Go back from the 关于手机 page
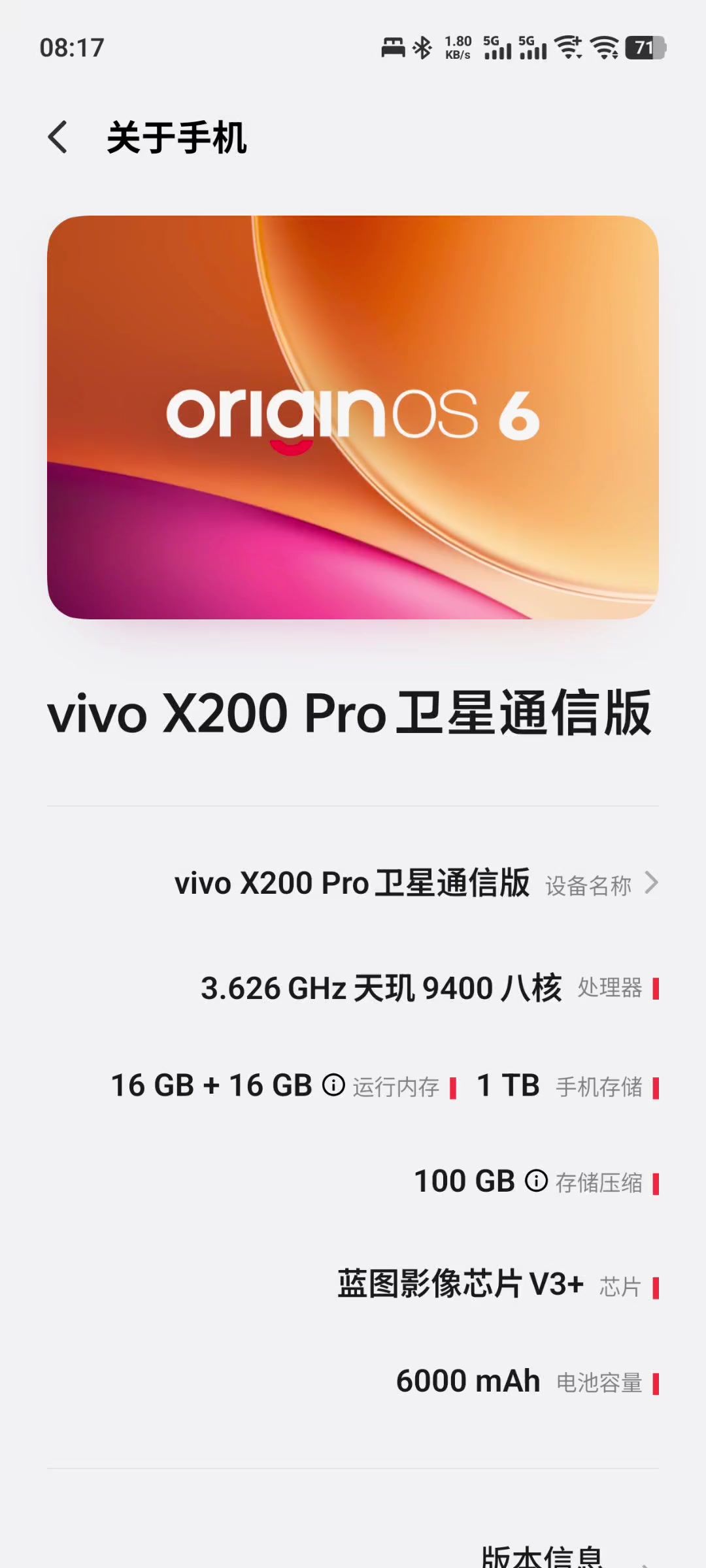This screenshot has height=1568, width=706. point(58,137)
